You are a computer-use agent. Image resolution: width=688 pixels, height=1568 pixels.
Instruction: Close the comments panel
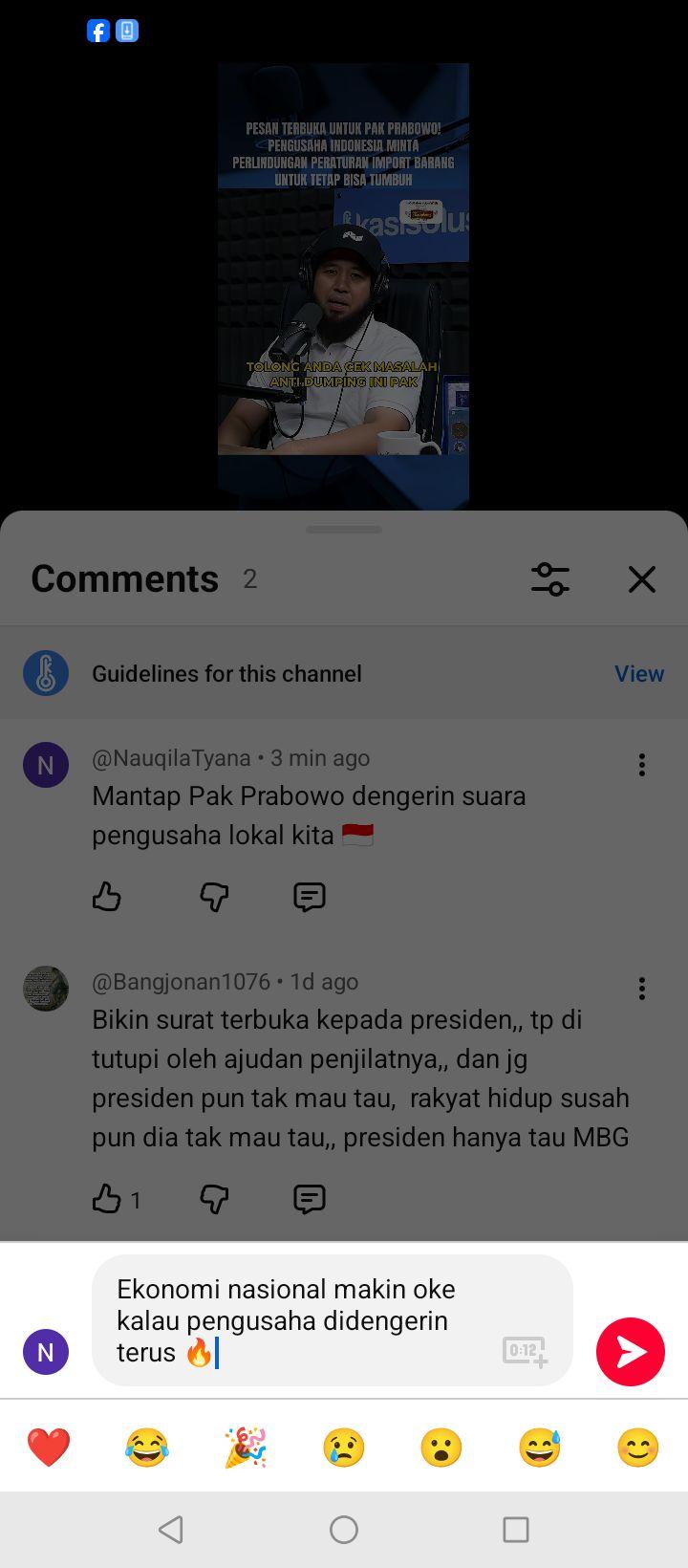642,579
